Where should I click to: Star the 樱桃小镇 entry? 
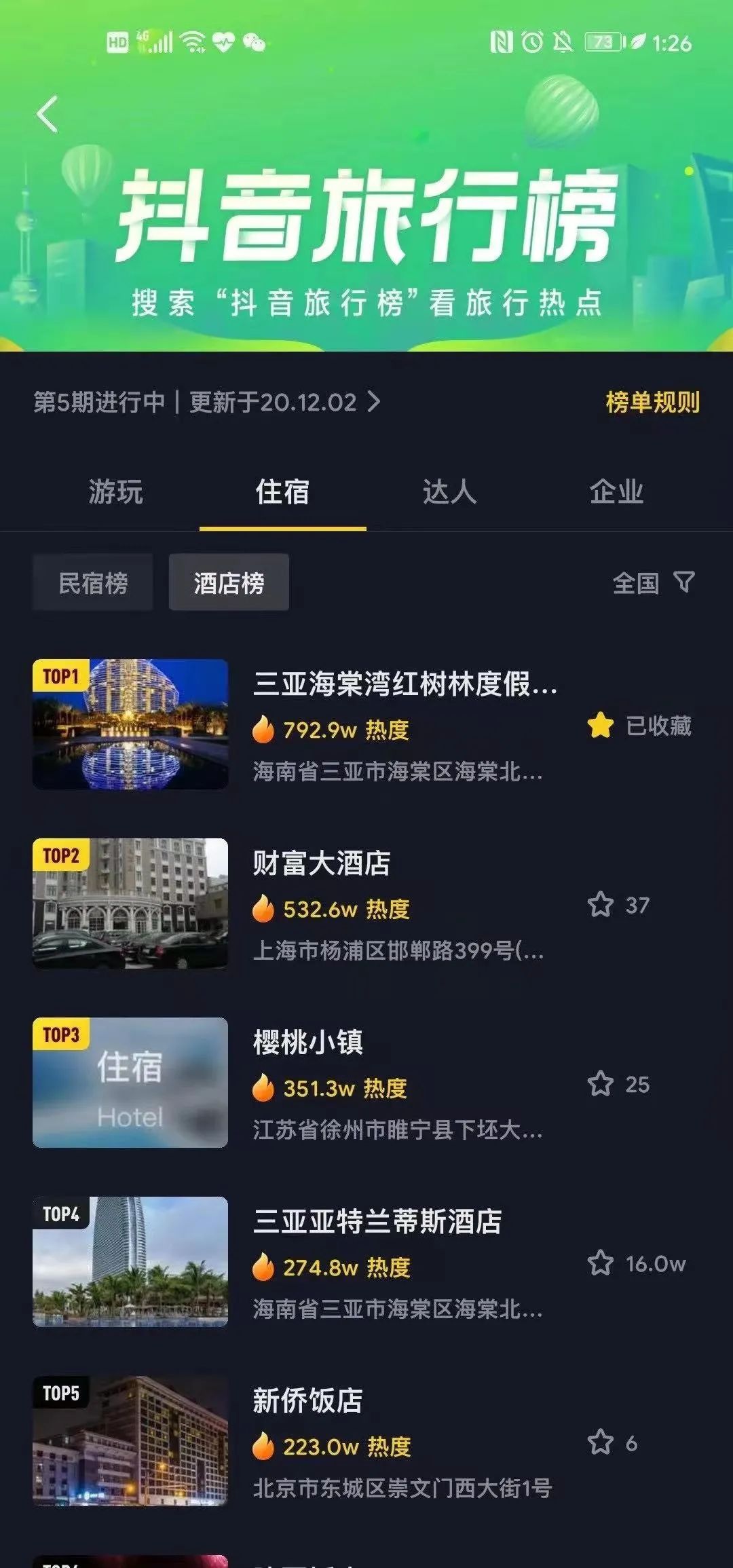(x=601, y=1083)
